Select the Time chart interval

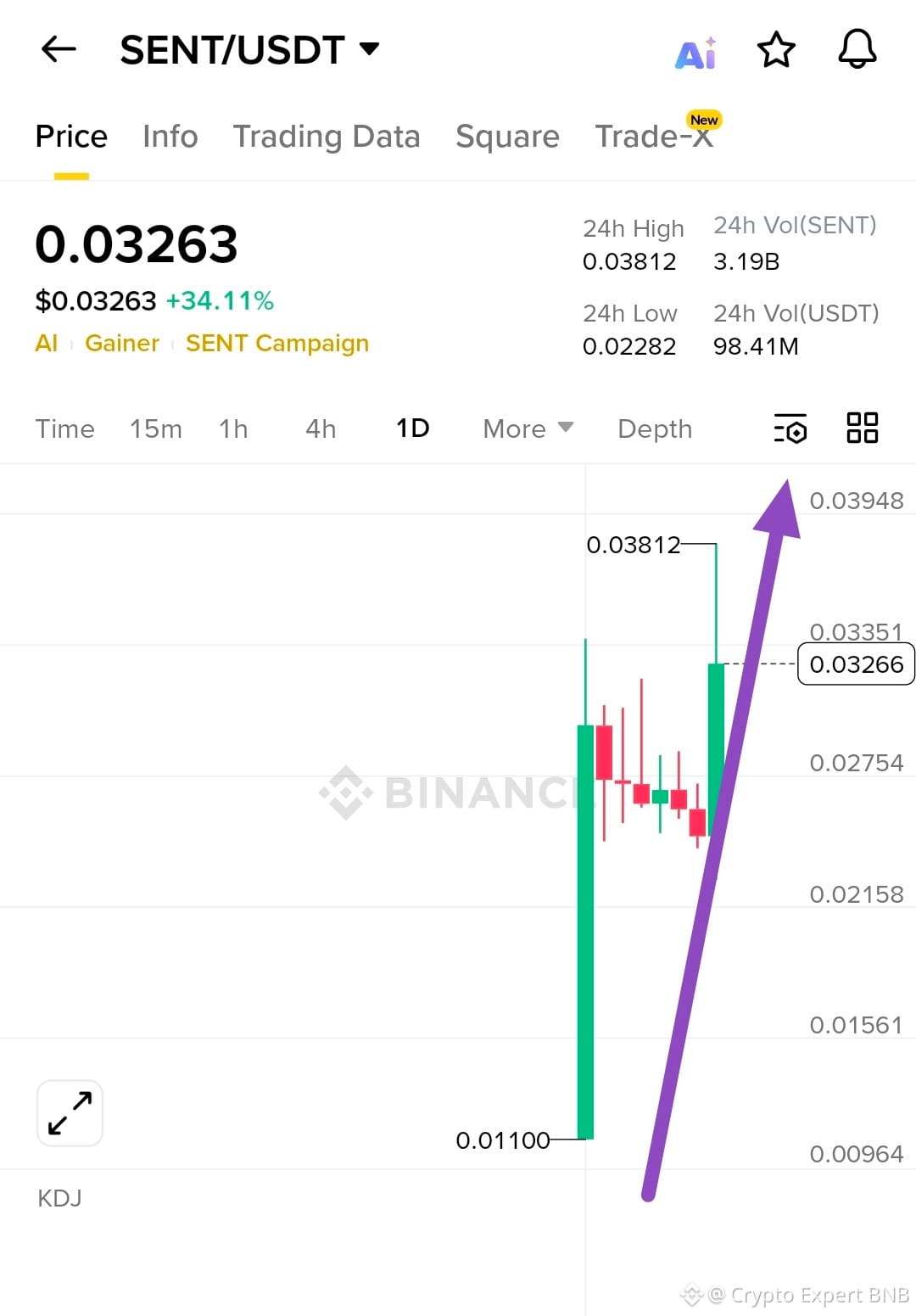(x=64, y=429)
